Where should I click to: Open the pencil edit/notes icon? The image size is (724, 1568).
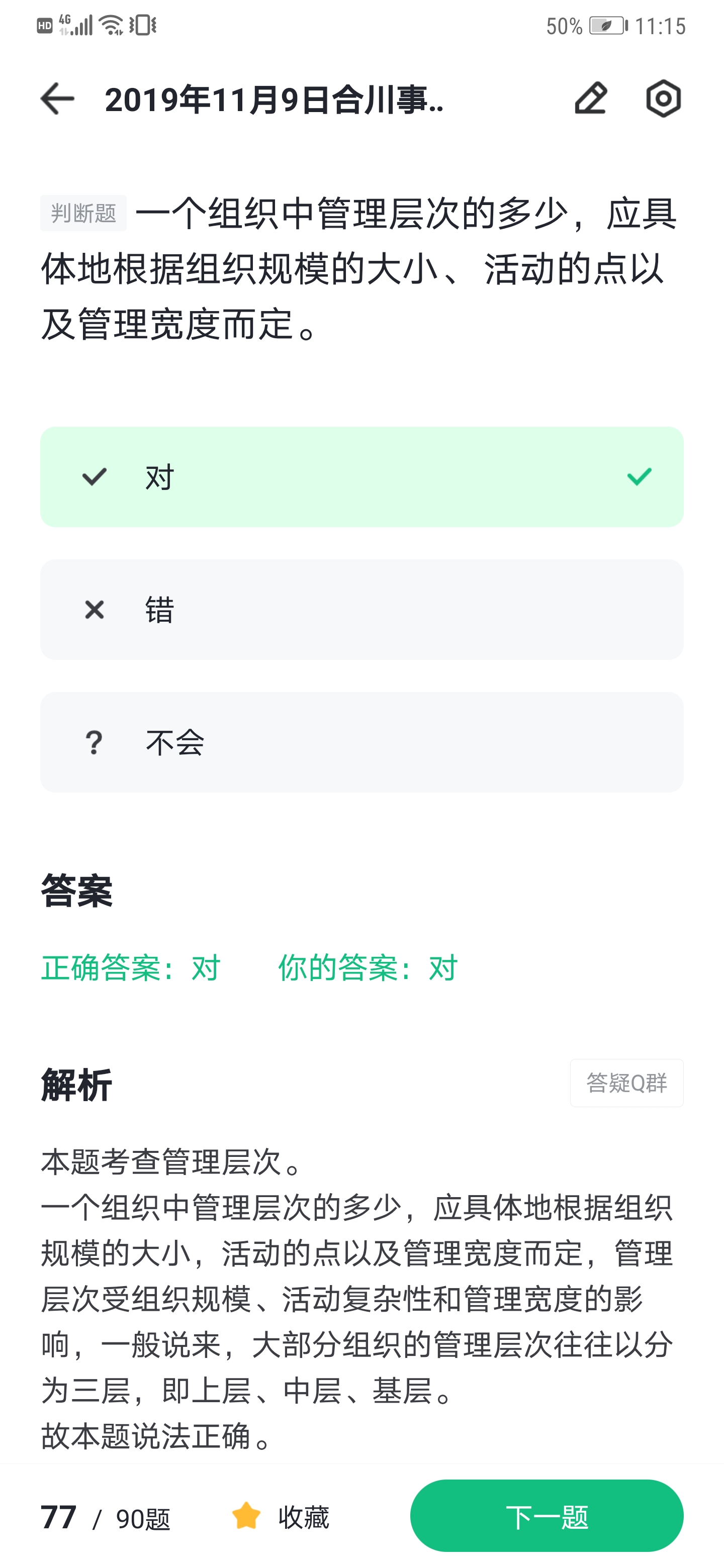click(x=591, y=99)
